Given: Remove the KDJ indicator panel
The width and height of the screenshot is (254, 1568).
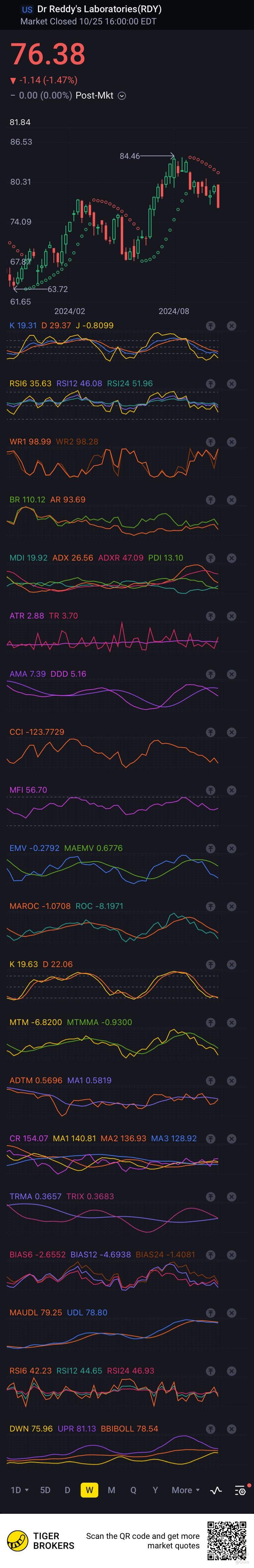Looking at the screenshot, I should pyautogui.click(x=231, y=326).
